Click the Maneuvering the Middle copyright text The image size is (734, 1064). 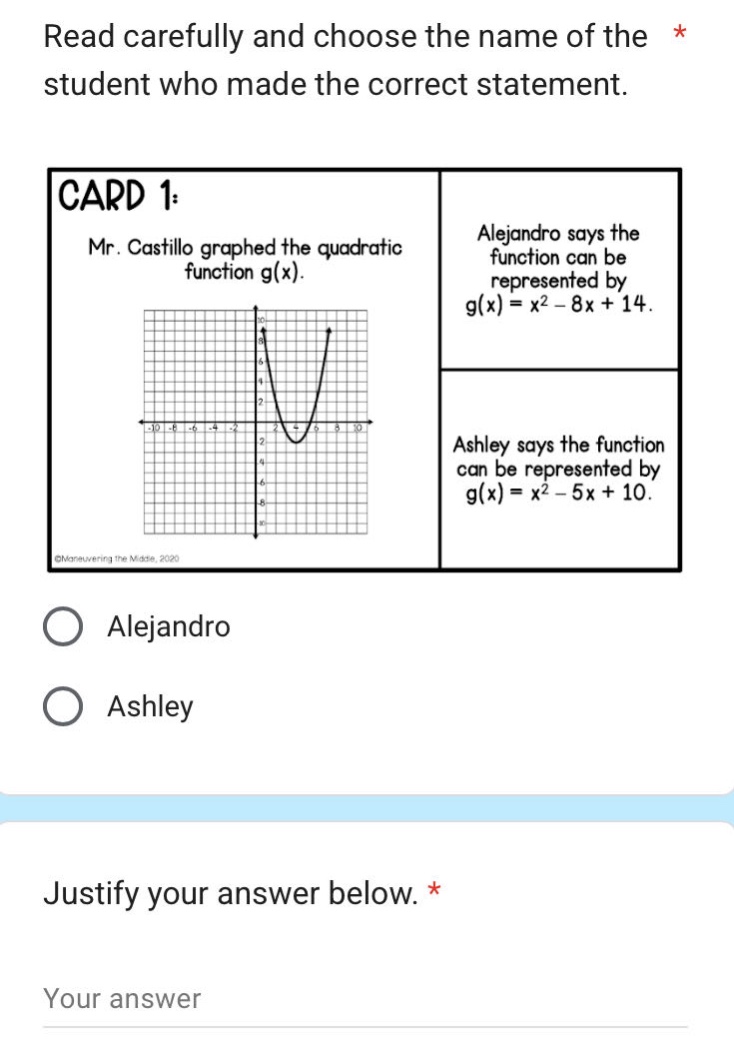[113, 556]
